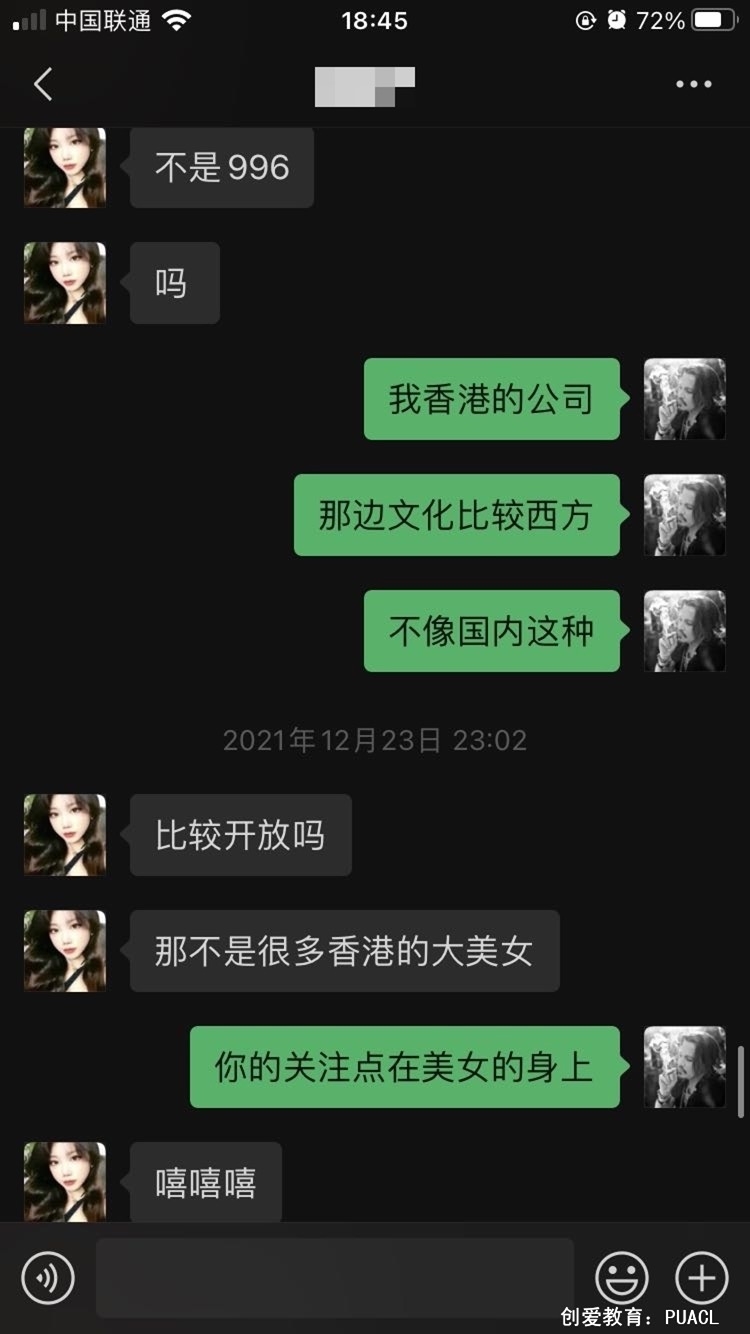Switch to voice message input
Viewport: 750px width, 1334px height.
tap(48, 1277)
